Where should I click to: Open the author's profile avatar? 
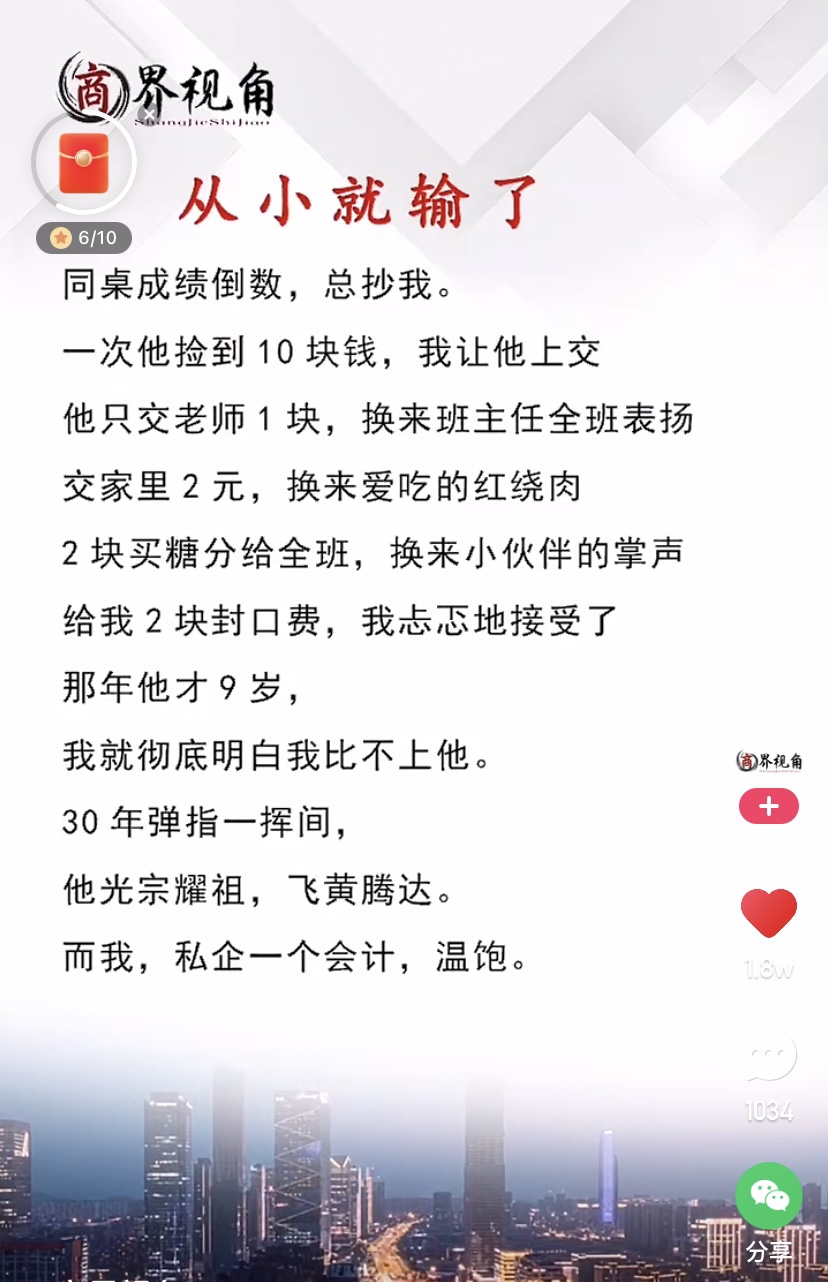coord(769,761)
